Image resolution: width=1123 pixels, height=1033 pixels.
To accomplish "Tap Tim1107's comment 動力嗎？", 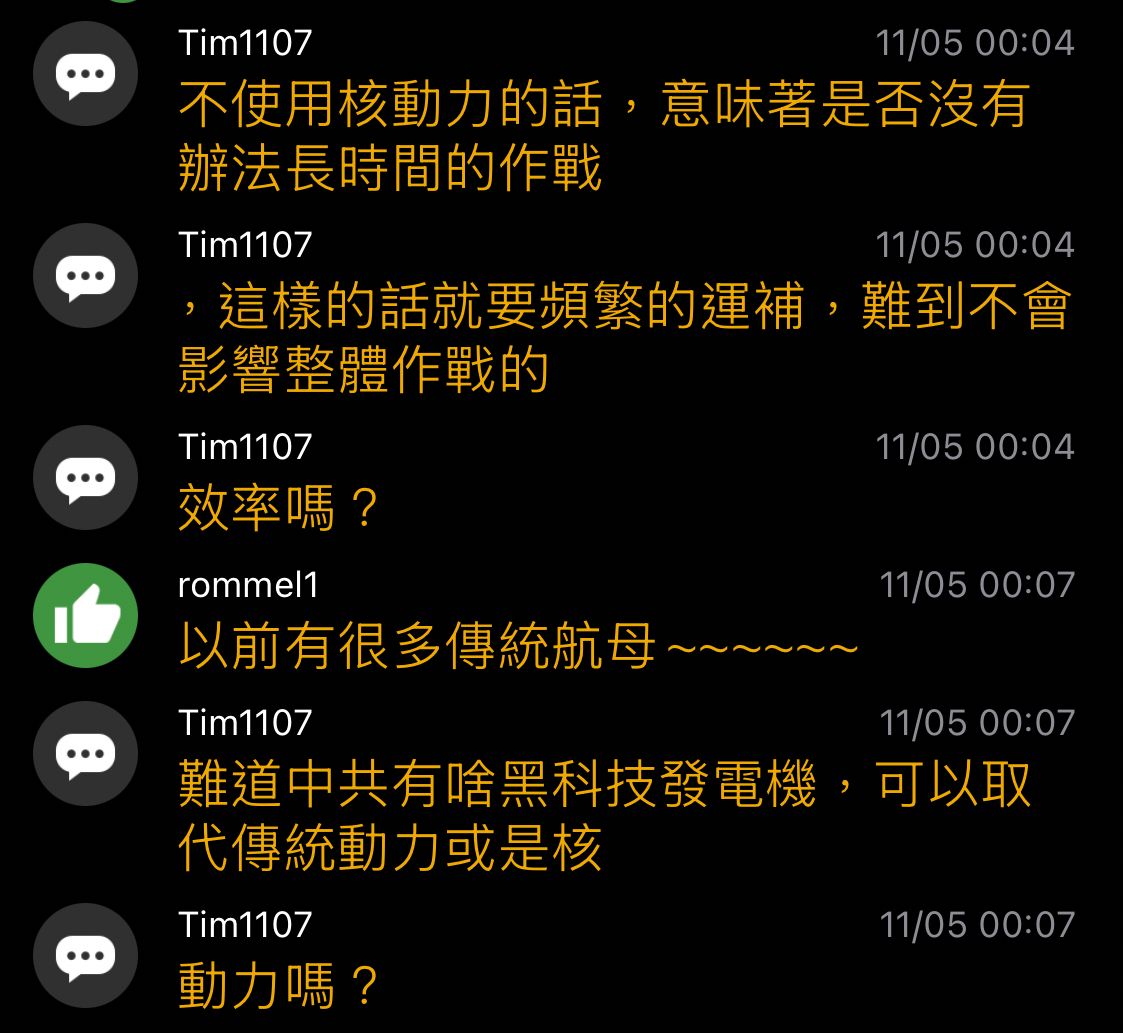I will (x=280, y=986).
